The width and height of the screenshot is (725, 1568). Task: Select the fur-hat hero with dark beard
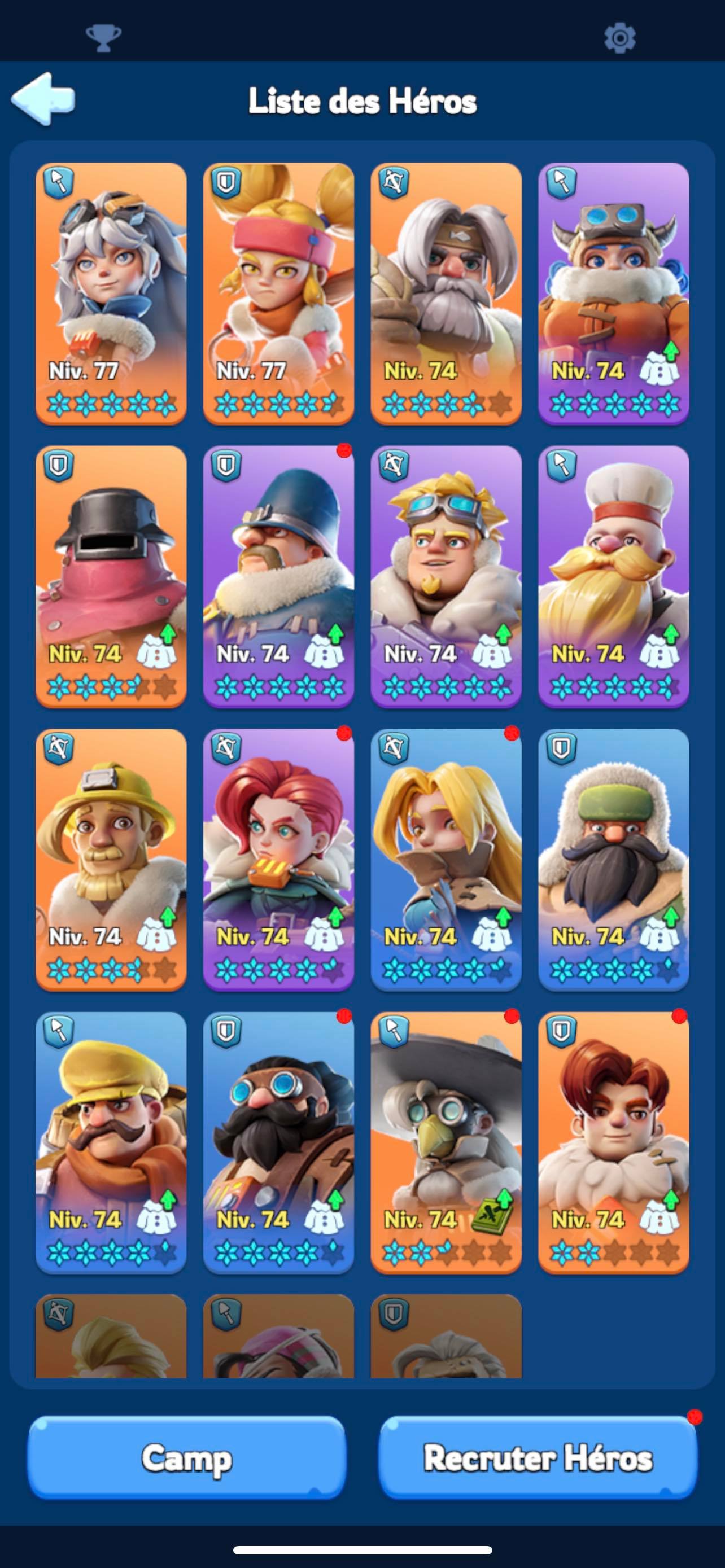[614, 859]
